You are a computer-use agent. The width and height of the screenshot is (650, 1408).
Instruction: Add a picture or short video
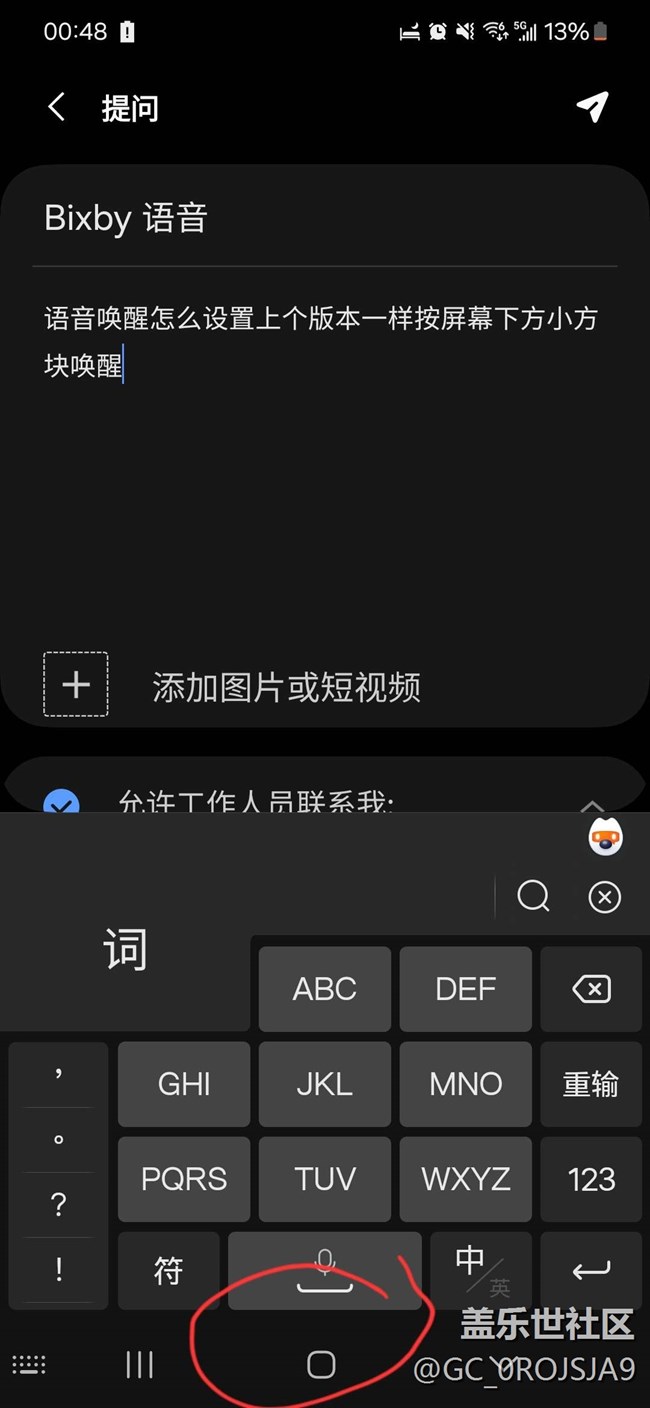point(232,686)
